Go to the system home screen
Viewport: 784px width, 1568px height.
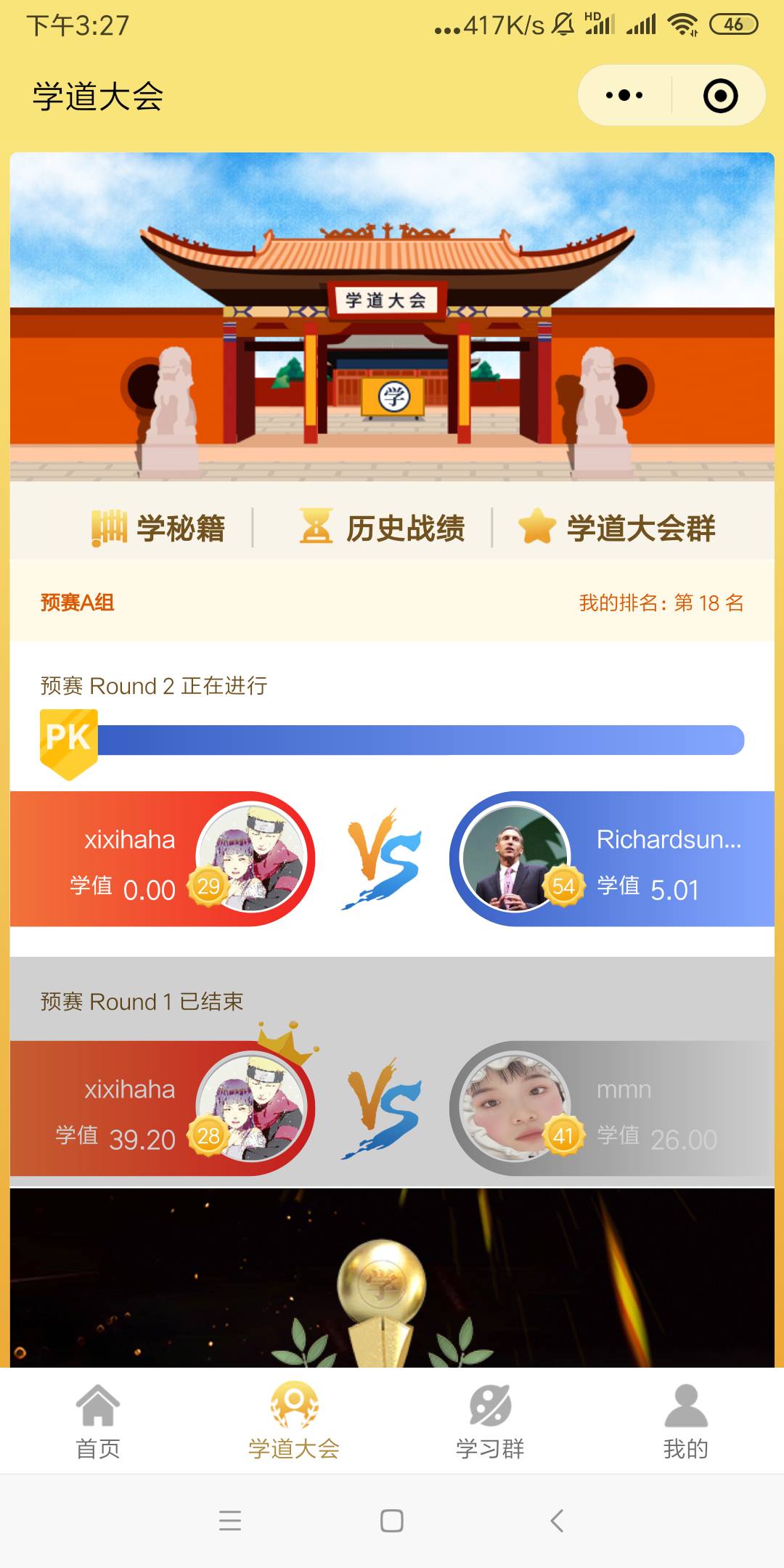[392, 1520]
